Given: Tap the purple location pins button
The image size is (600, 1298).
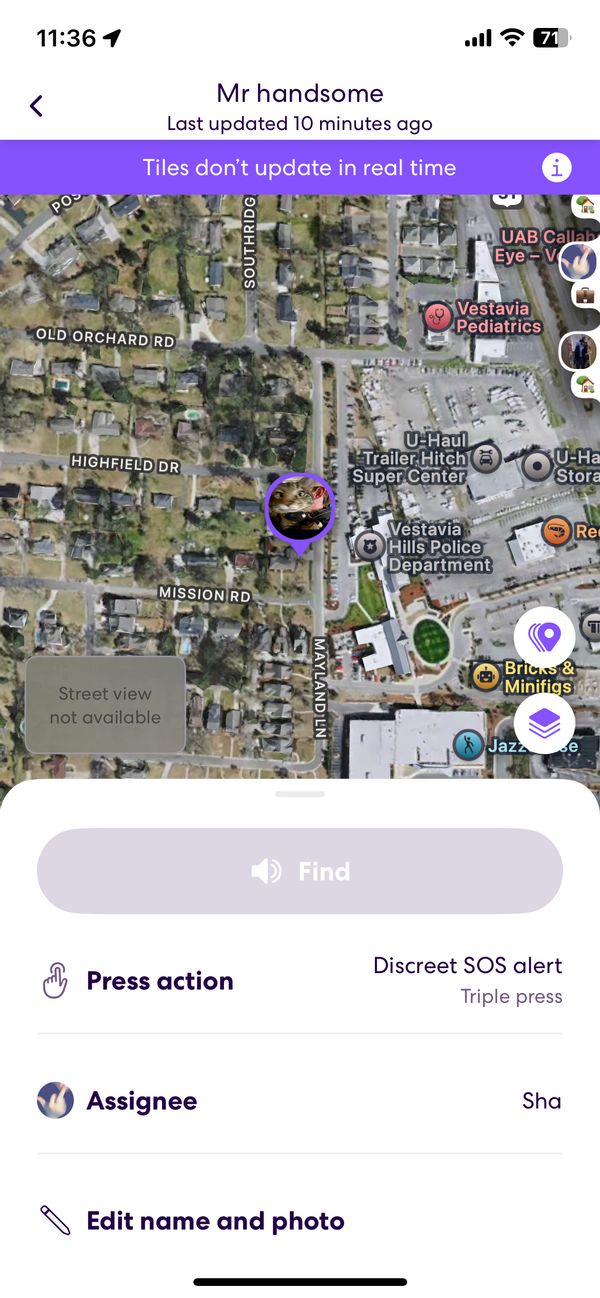Looking at the screenshot, I should point(544,636).
